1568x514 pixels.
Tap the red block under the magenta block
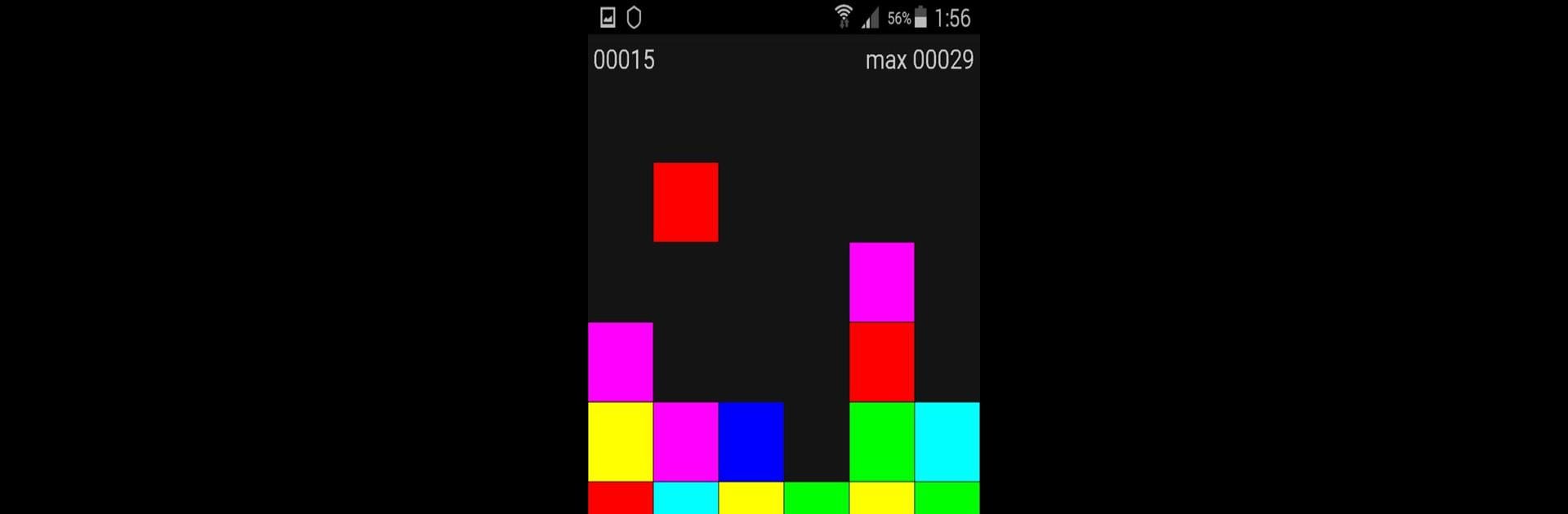(881, 361)
